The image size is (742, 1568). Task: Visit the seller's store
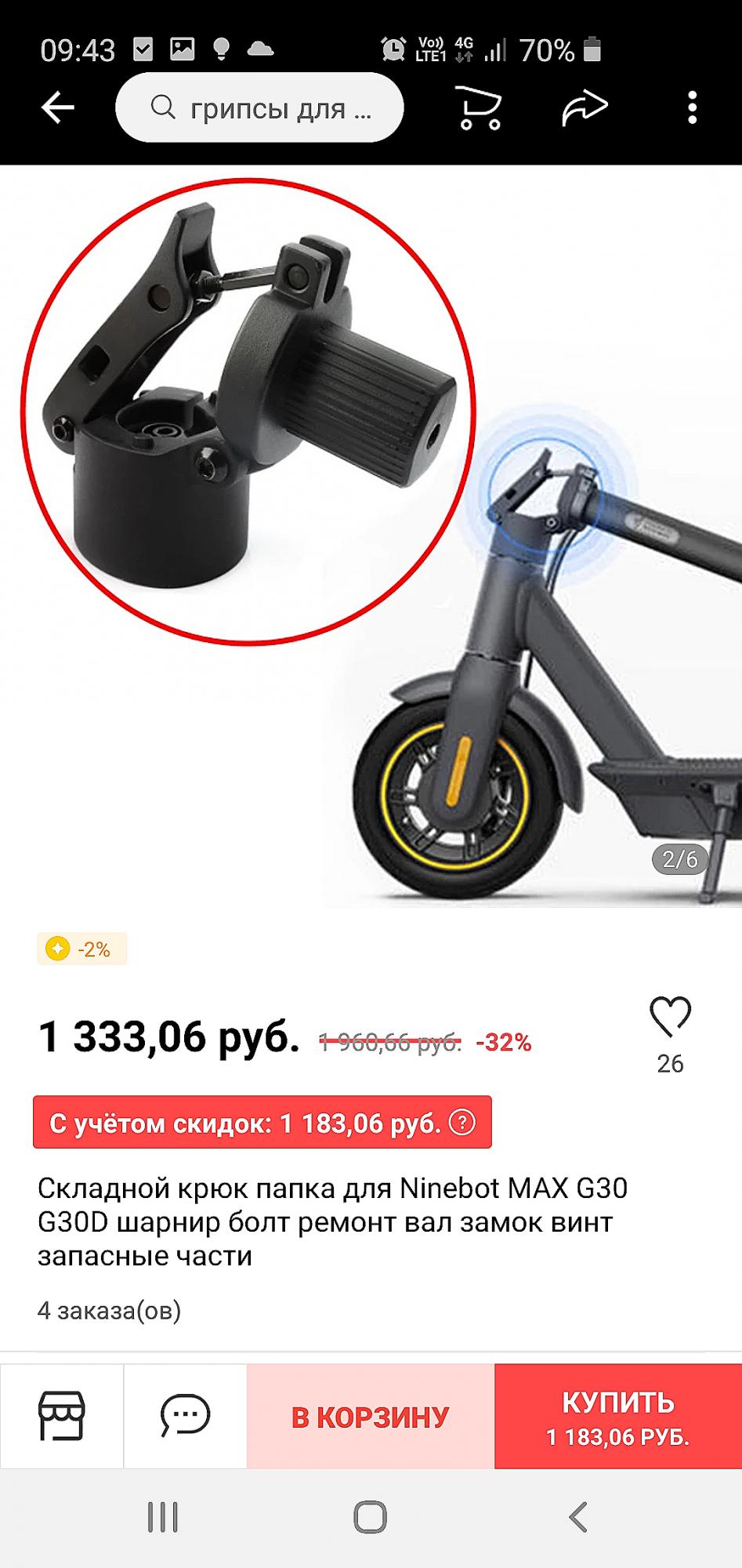(61, 1416)
